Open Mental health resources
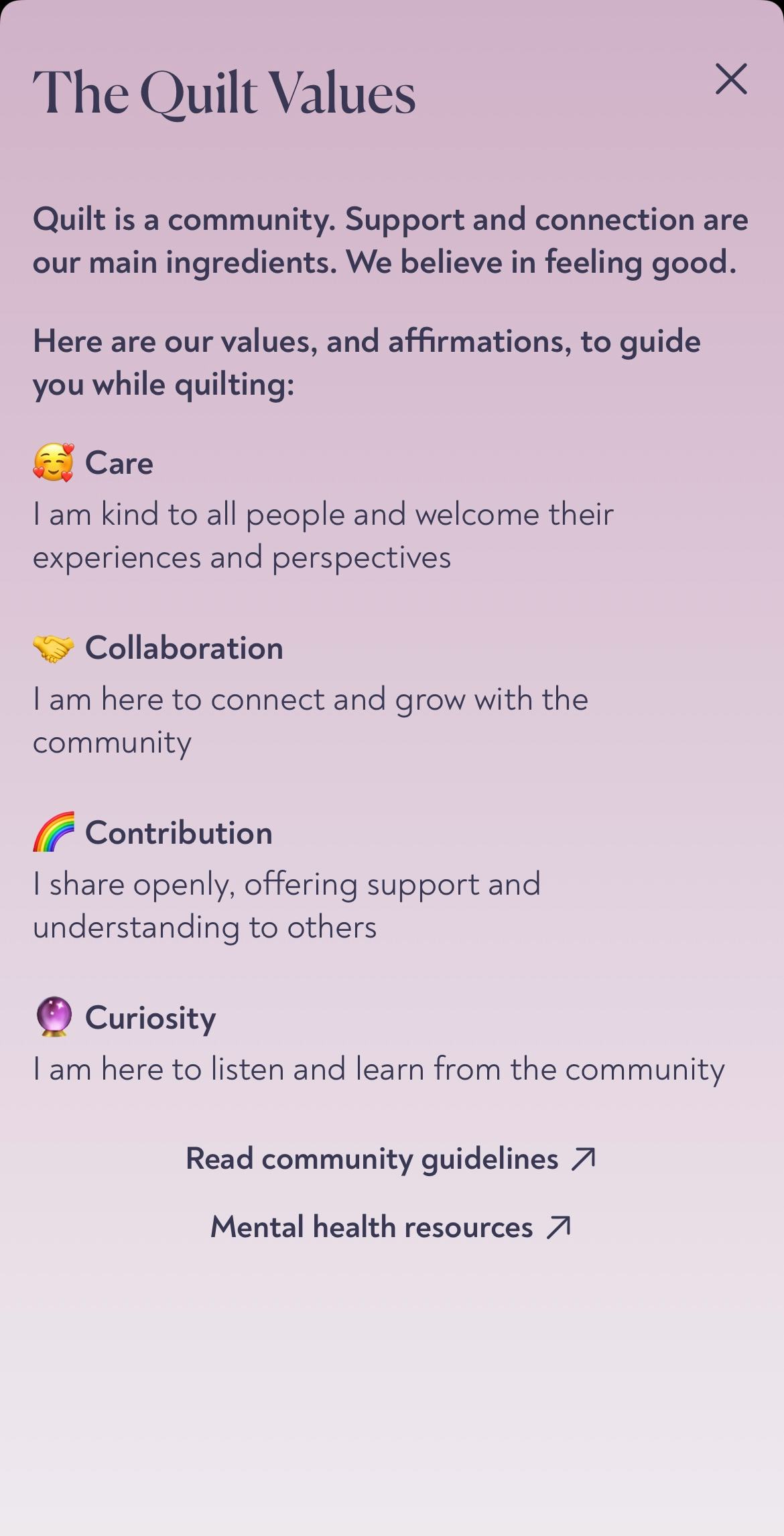 pos(371,1227)
